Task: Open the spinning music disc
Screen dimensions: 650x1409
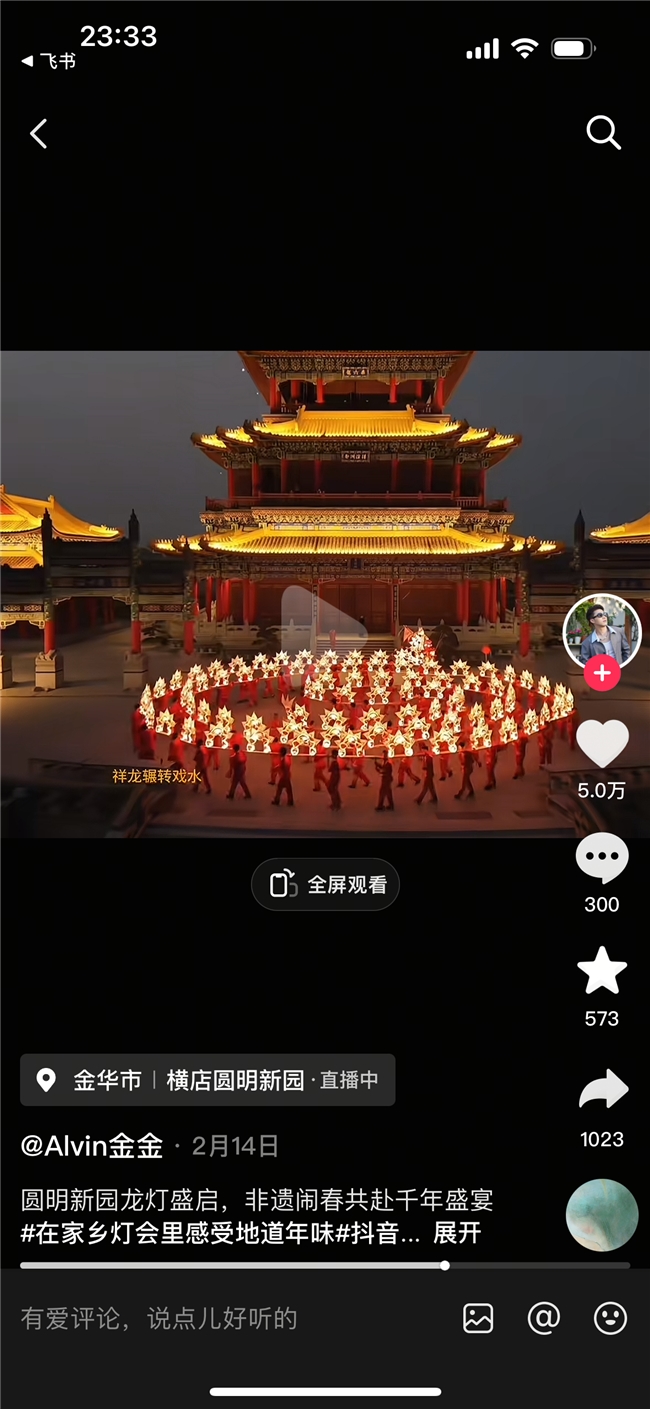Action: click(602, 1215)
